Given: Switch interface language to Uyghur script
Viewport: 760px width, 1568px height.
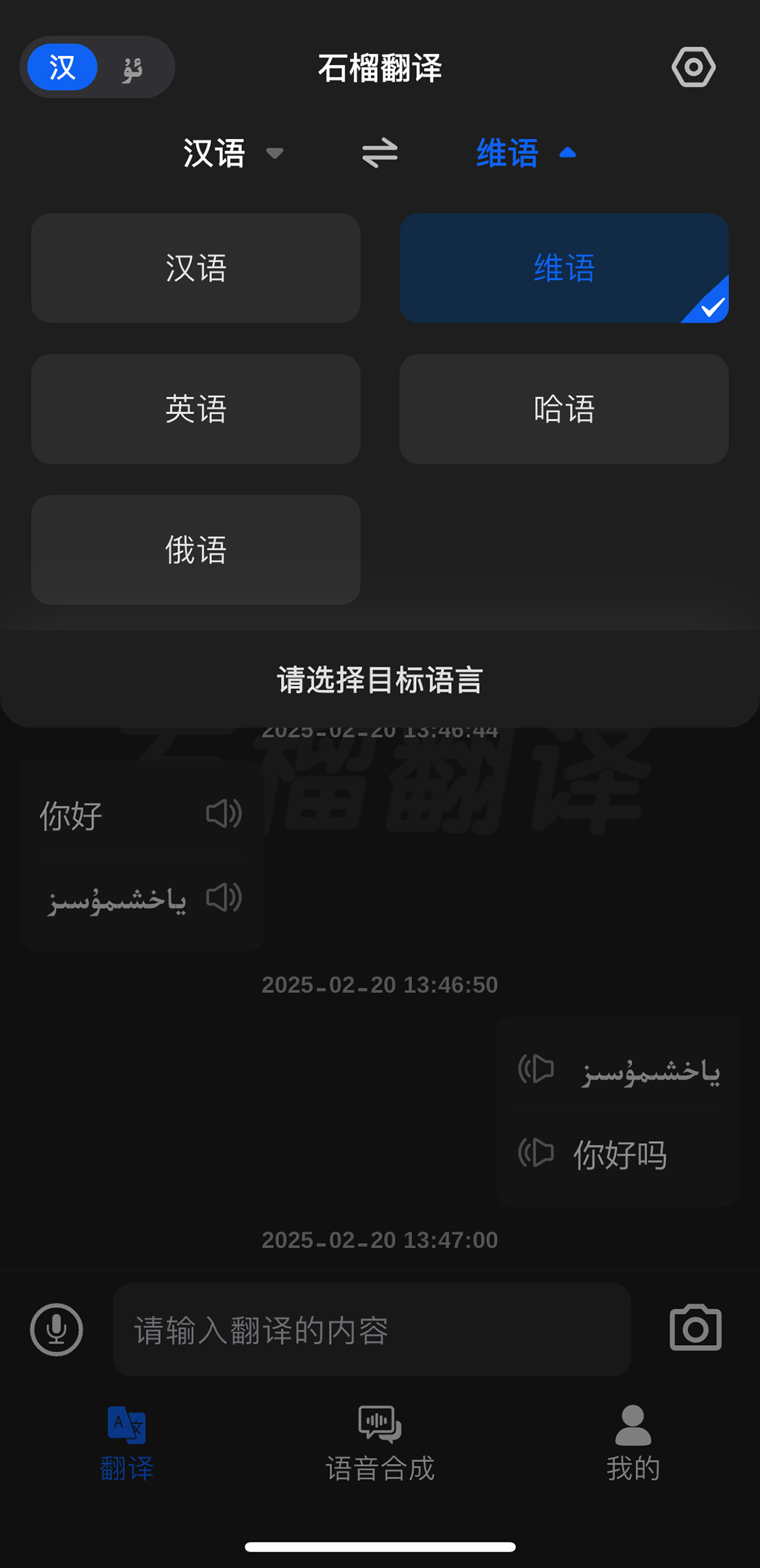Looking at the screenshot, I should click(132, 68).
